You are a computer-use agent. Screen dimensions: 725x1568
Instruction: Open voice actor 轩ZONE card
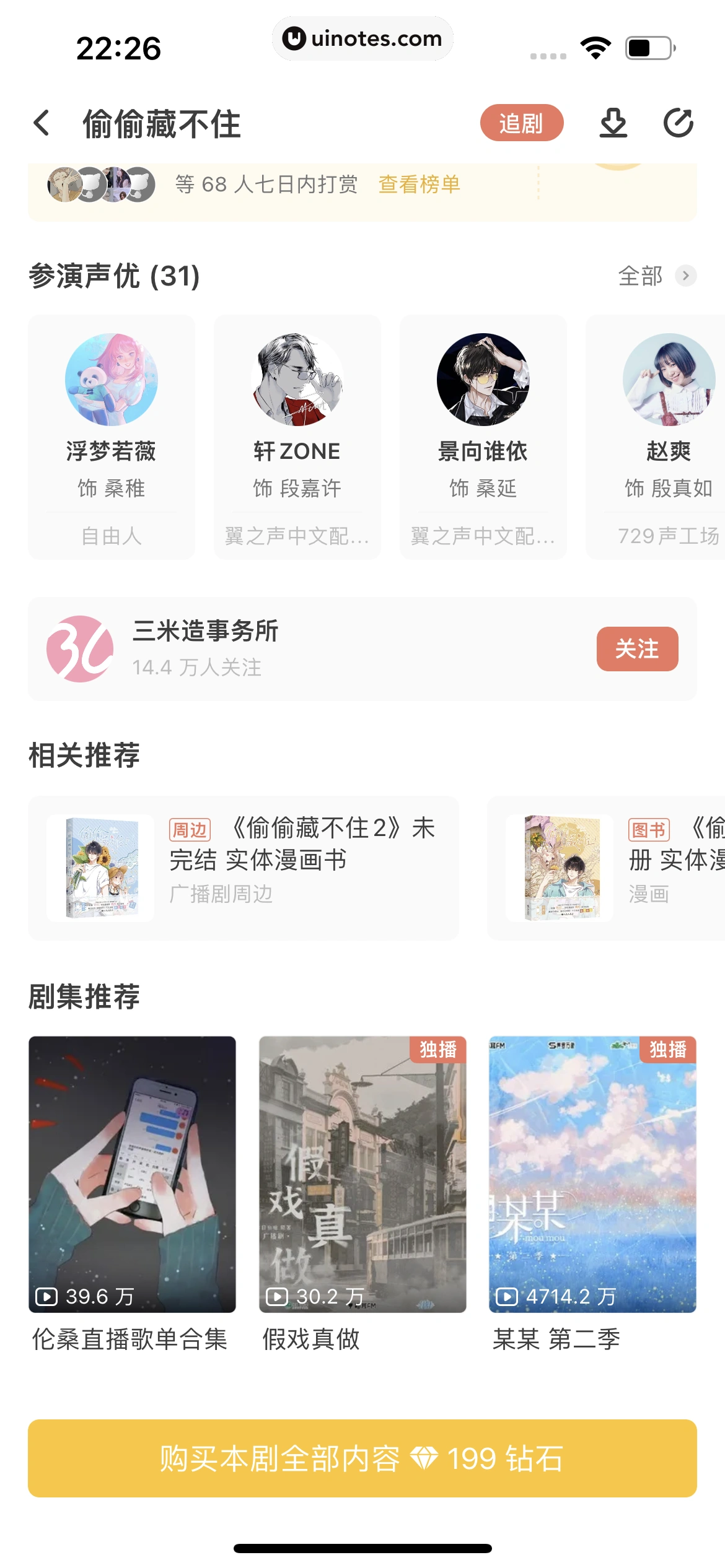297,437
